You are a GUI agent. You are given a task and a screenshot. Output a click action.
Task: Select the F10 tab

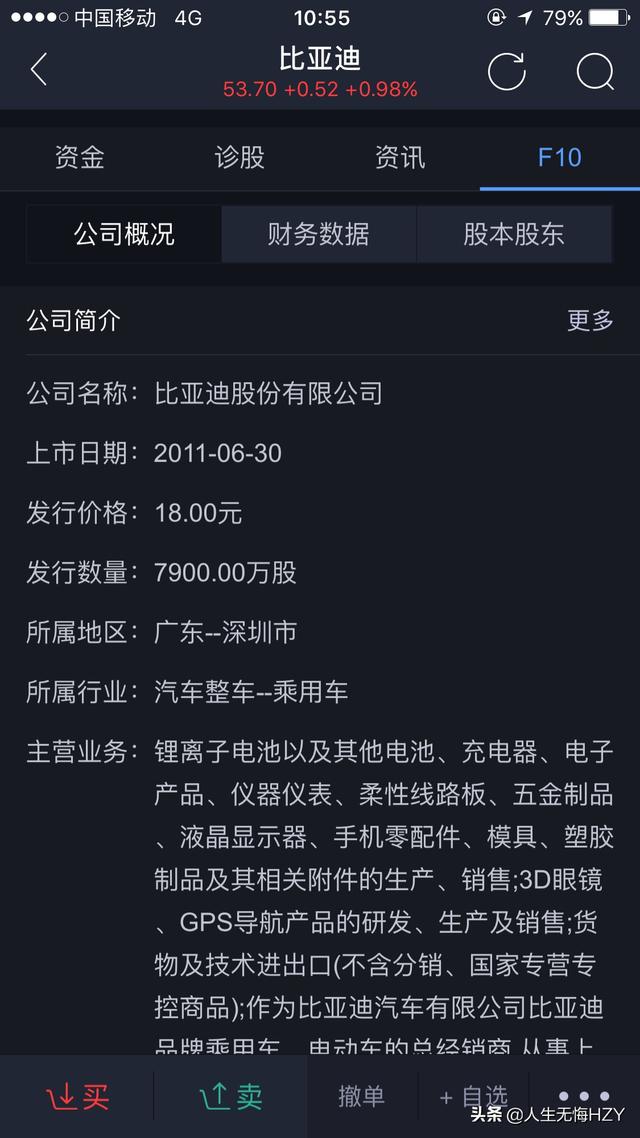[x=559, y=157]
